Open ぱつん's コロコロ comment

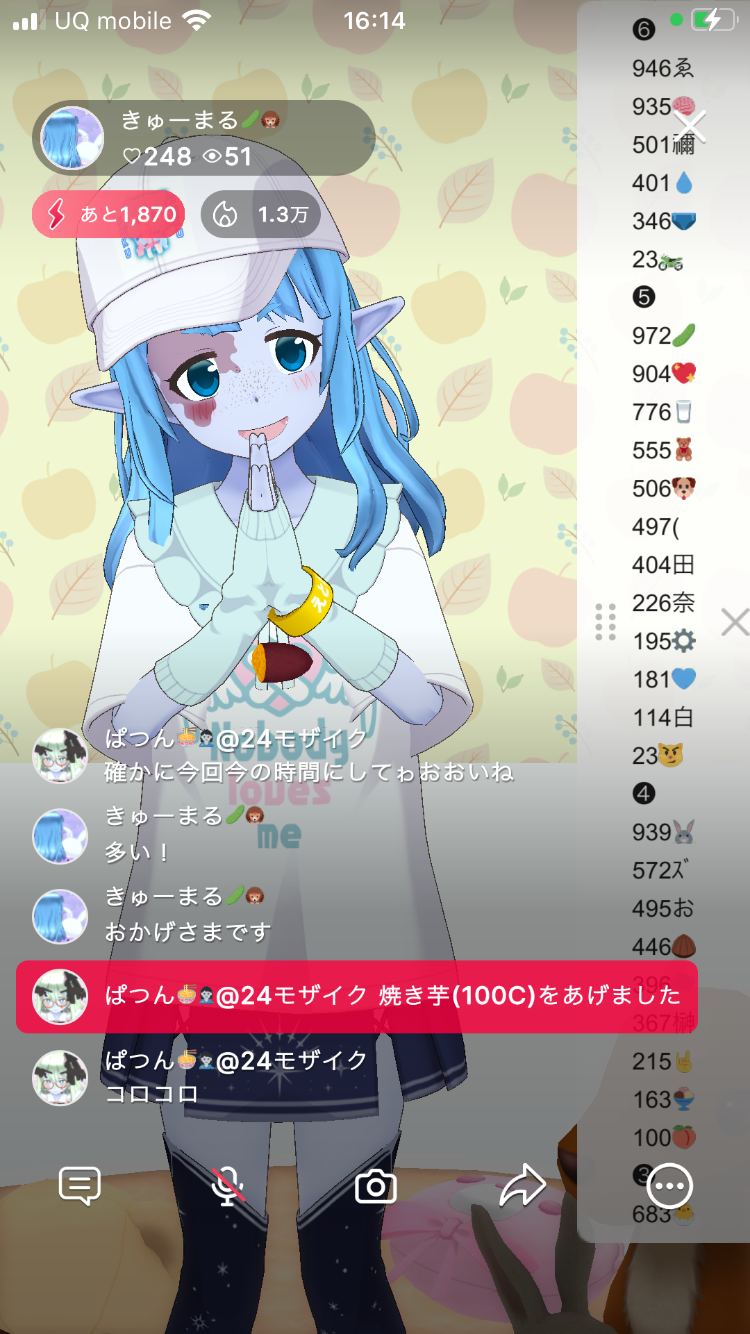[x=236, y=1076]
